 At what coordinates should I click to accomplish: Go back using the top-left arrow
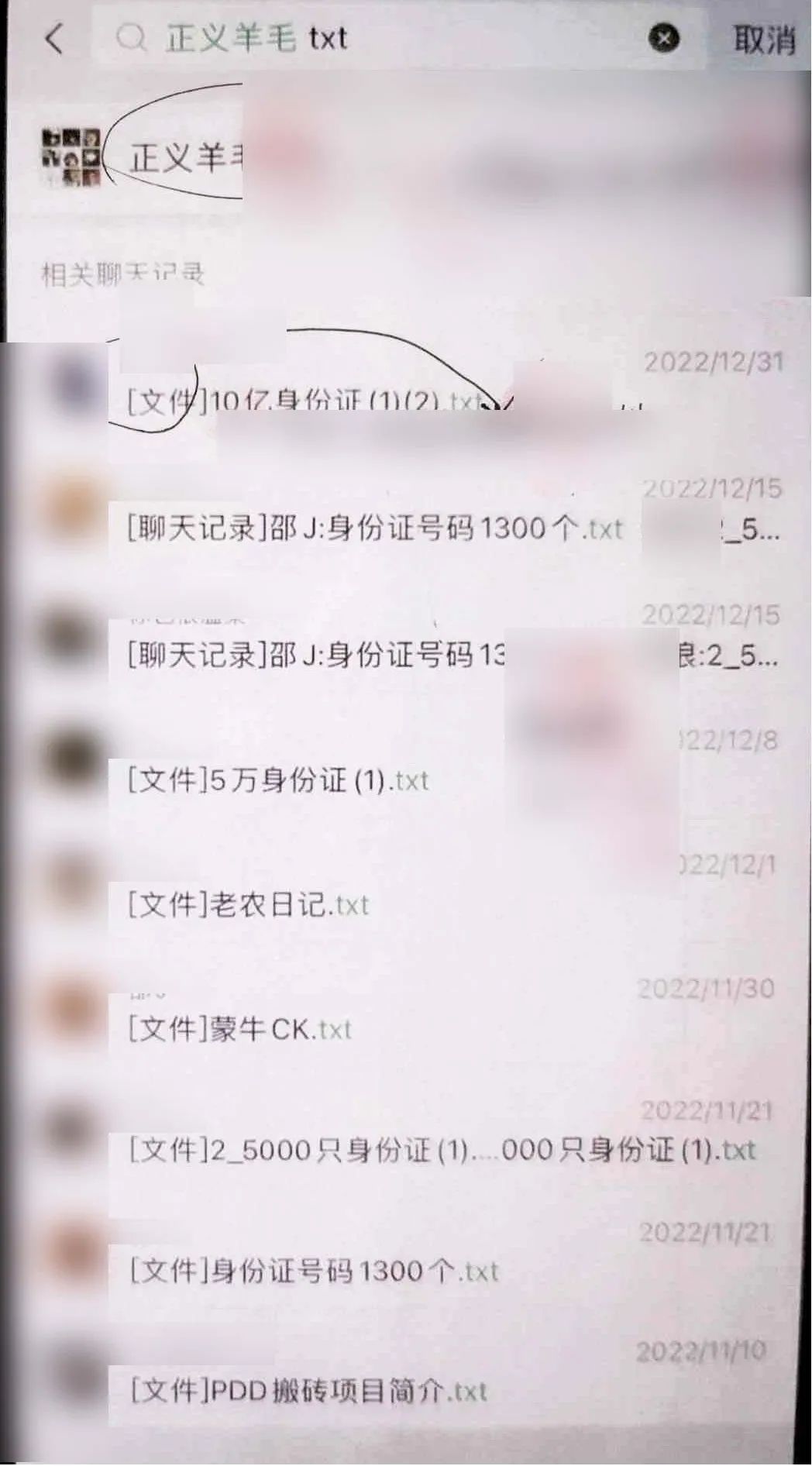click(54, 38)
